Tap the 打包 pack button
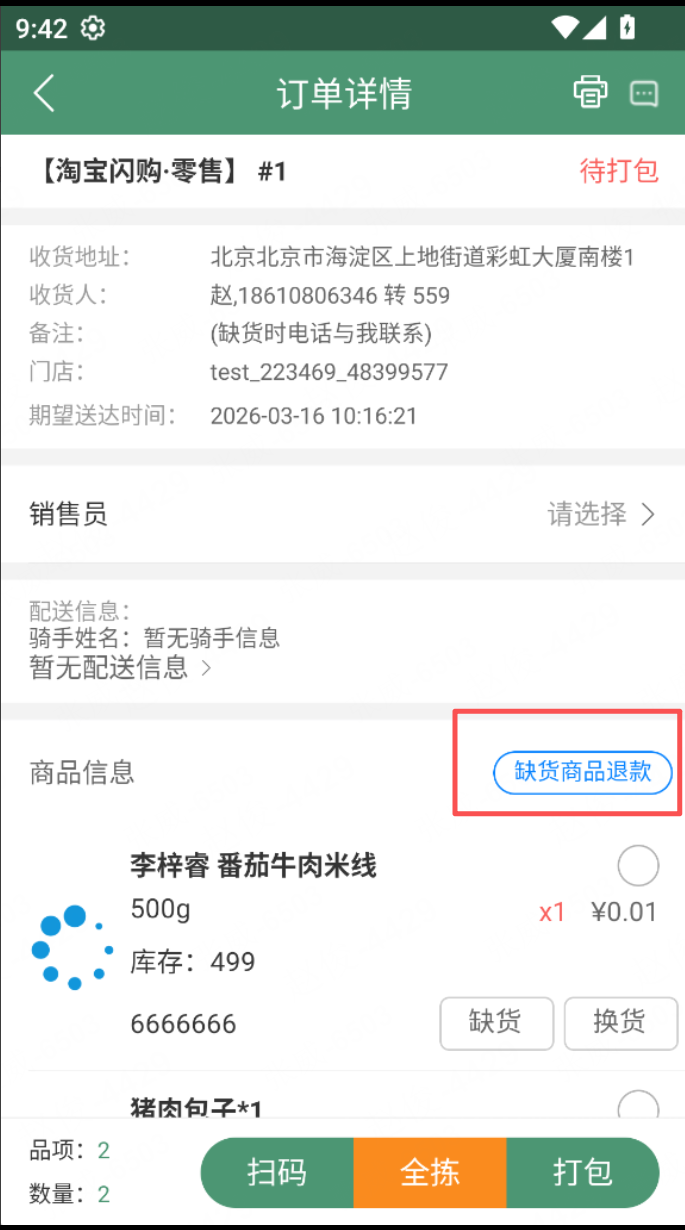685x1230 pixels. [582, 1172]
